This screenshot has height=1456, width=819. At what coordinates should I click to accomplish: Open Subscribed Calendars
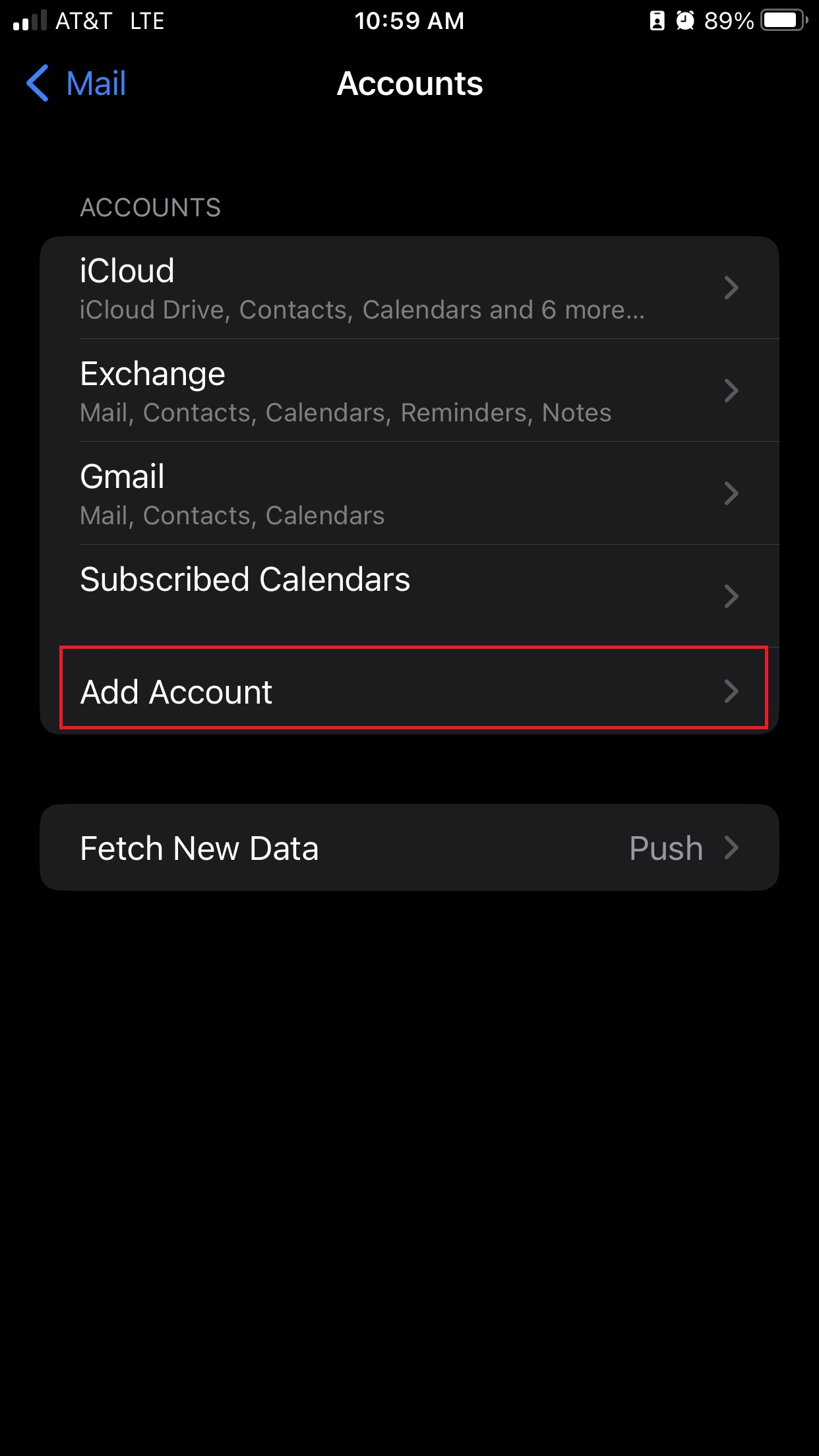tap(409, 595)
